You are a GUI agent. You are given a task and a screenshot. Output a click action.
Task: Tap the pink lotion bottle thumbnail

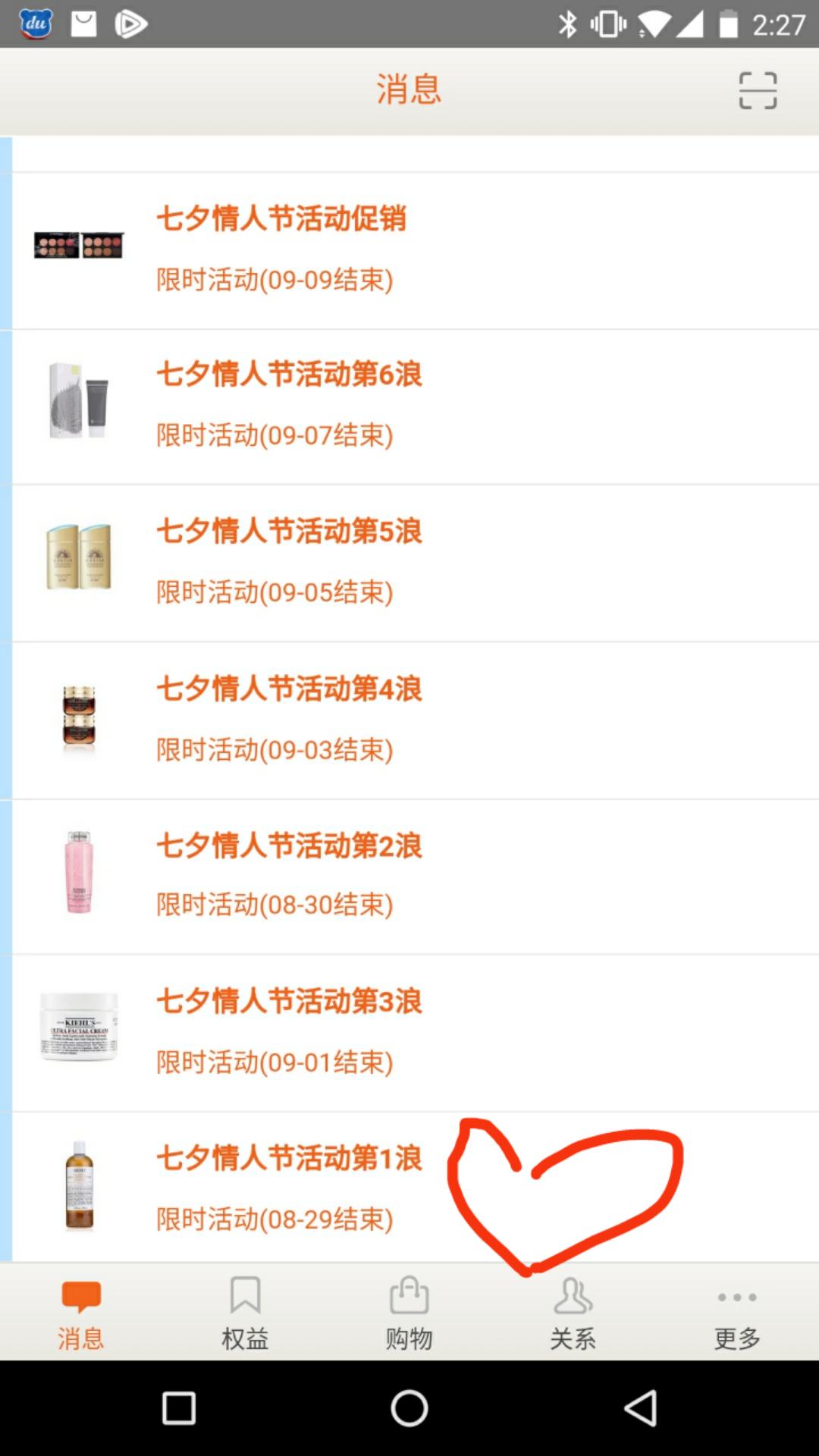80,874
